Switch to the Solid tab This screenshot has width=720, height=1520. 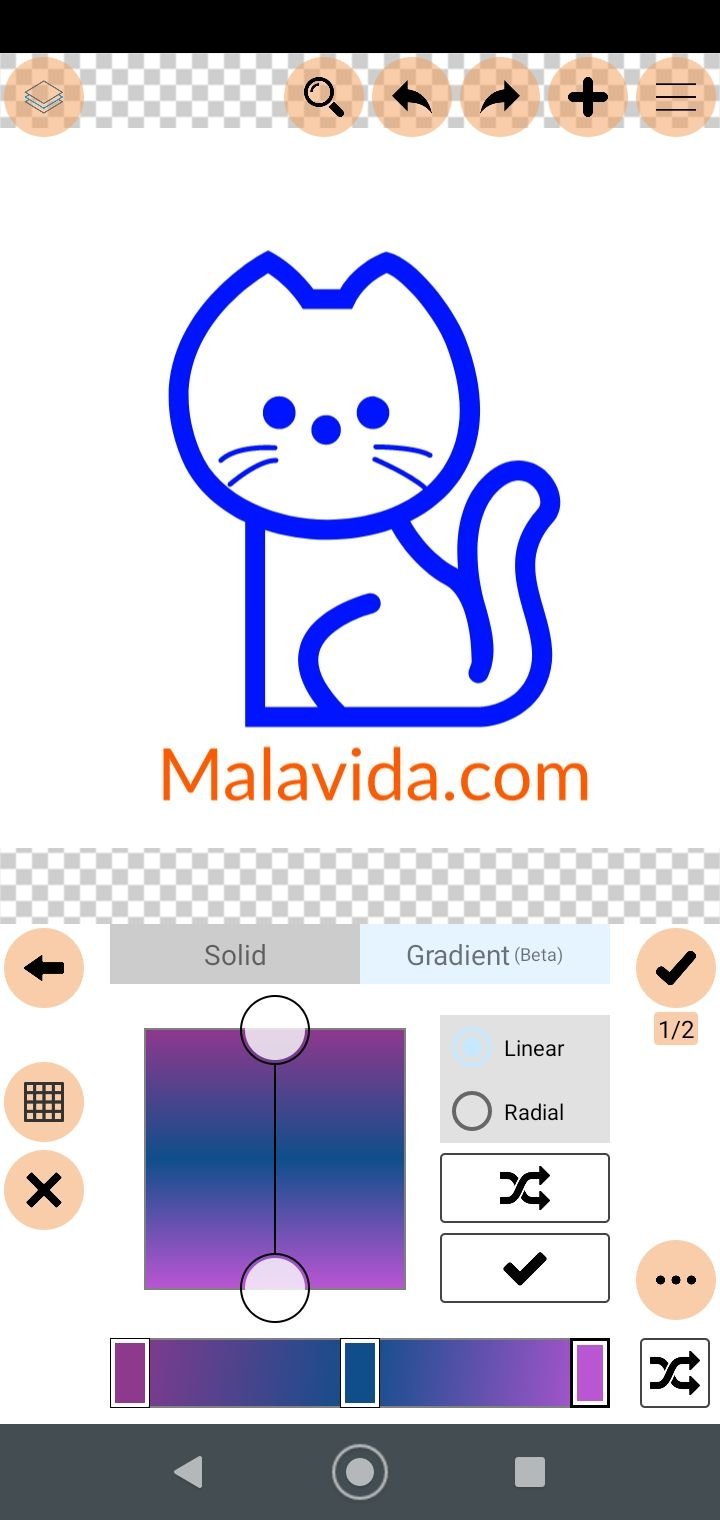coord(235,954)
